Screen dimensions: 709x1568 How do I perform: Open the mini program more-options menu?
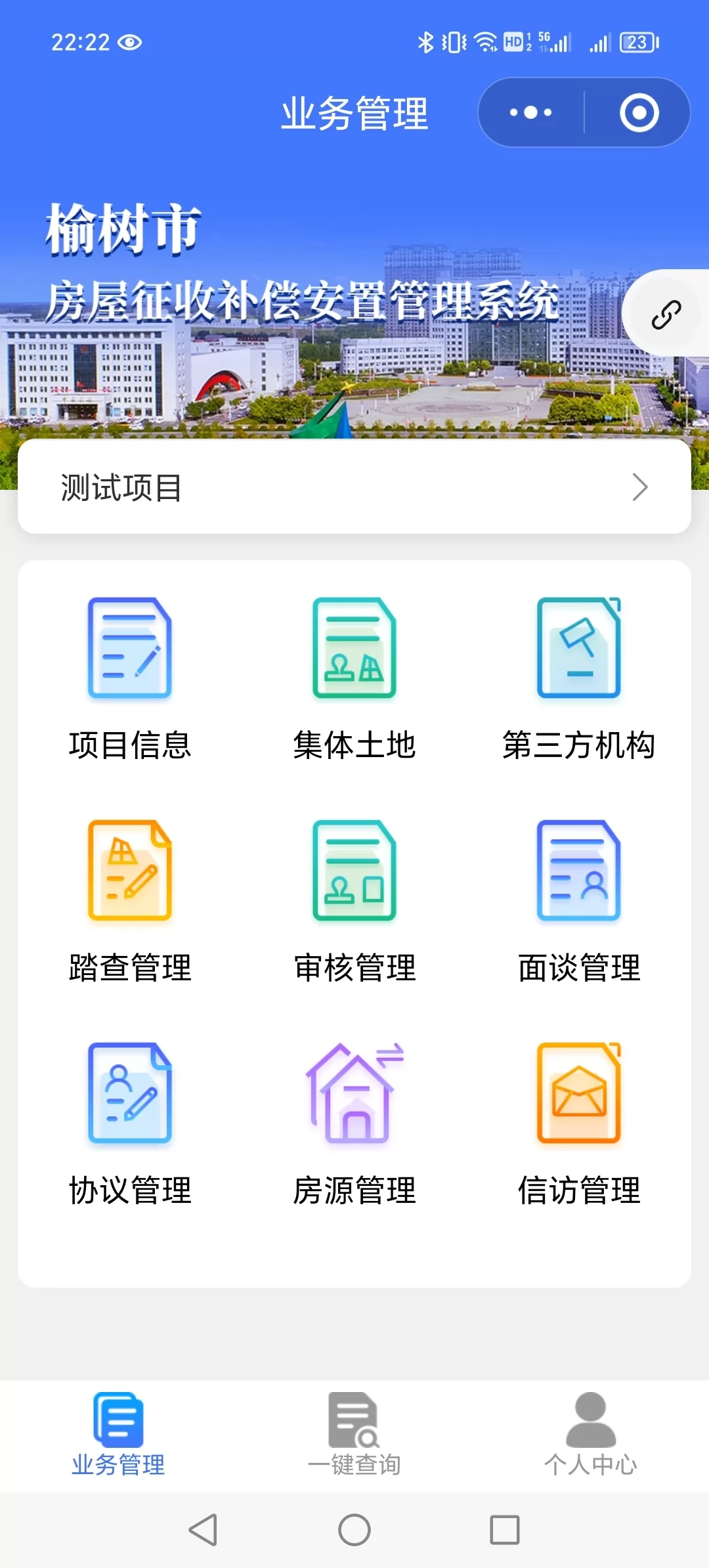tap(530, 113)
